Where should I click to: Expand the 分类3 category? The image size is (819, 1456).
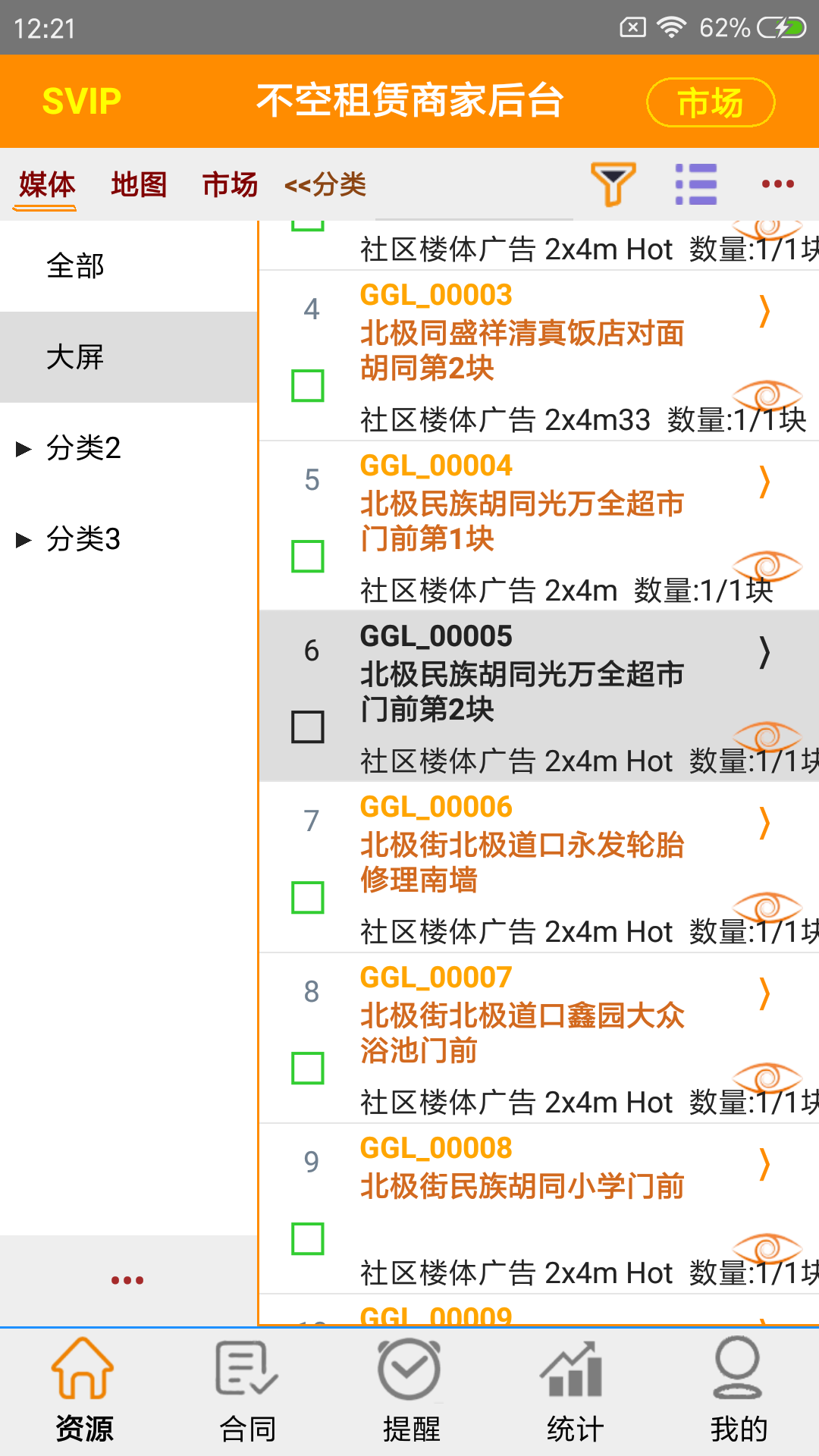[x=24, y=539]
